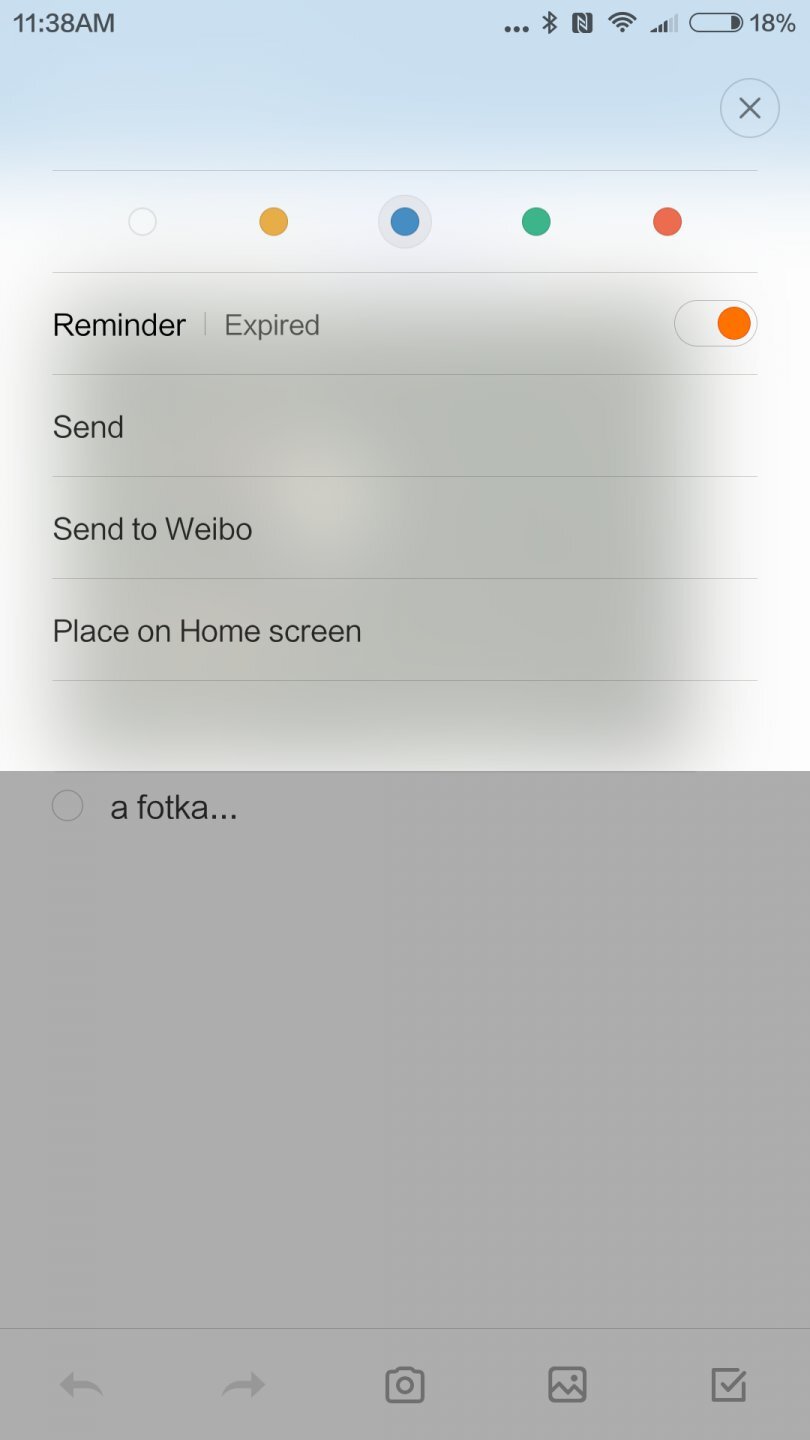Viewport: 810px width, 1440px height.
Task: Check the 'a fotka...' checklist item
Action: [x=67, y=806]
